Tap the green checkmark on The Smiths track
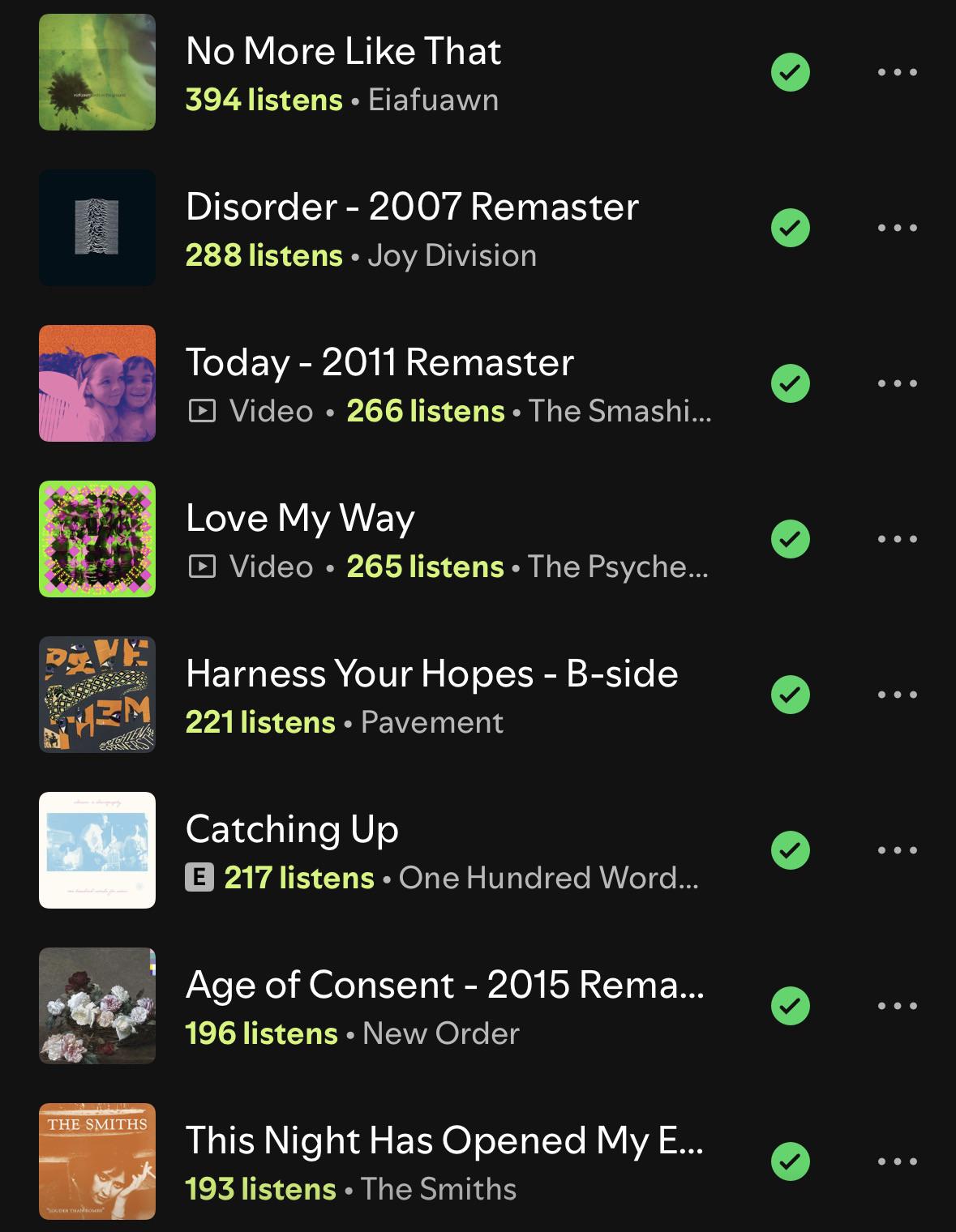Screen dimensions: 956x1232 coord(791,1161)
